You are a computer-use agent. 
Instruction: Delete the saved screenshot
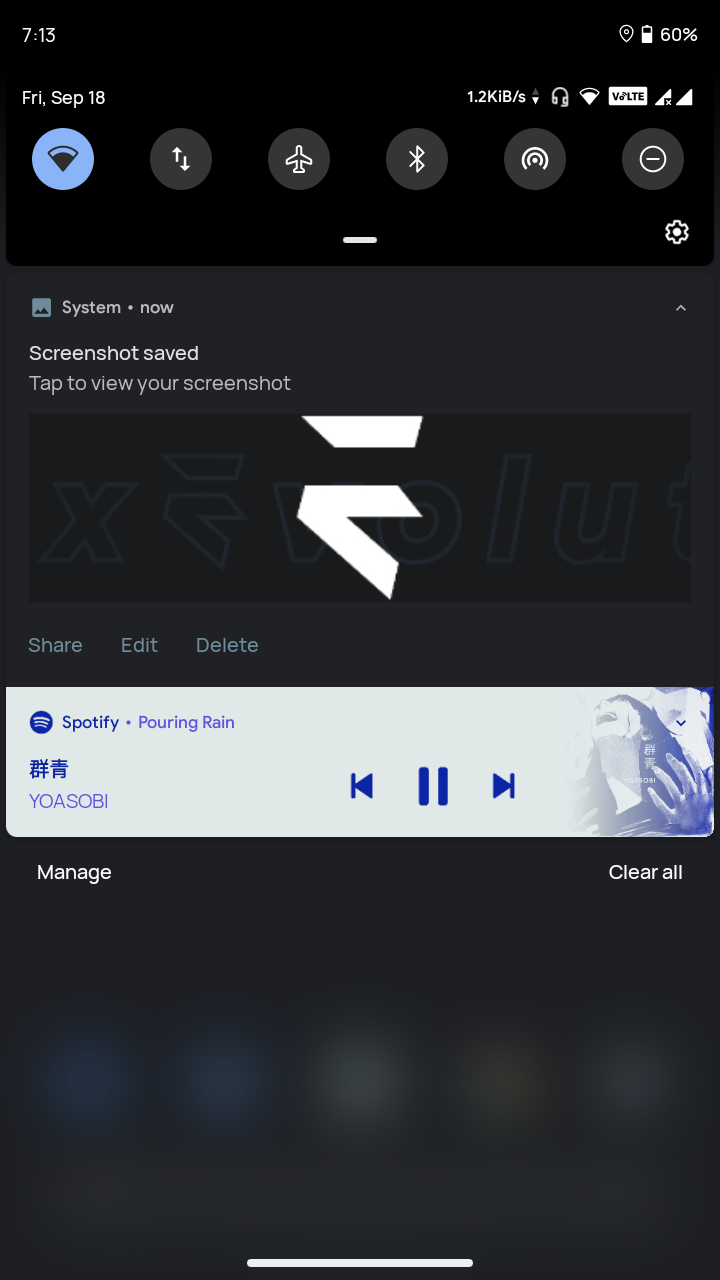point(227,645)
